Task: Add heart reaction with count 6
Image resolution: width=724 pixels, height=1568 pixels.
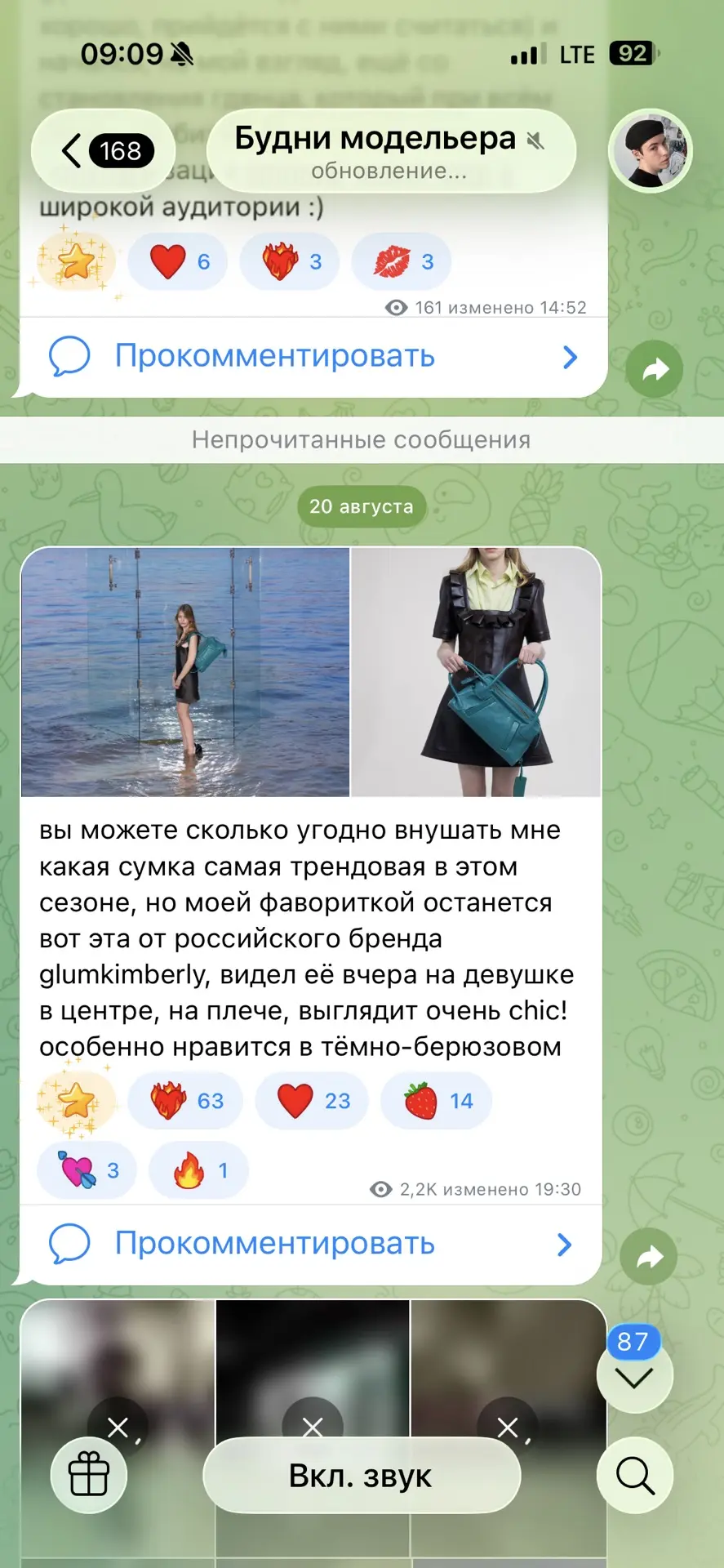Action: [x=177, y=261]
